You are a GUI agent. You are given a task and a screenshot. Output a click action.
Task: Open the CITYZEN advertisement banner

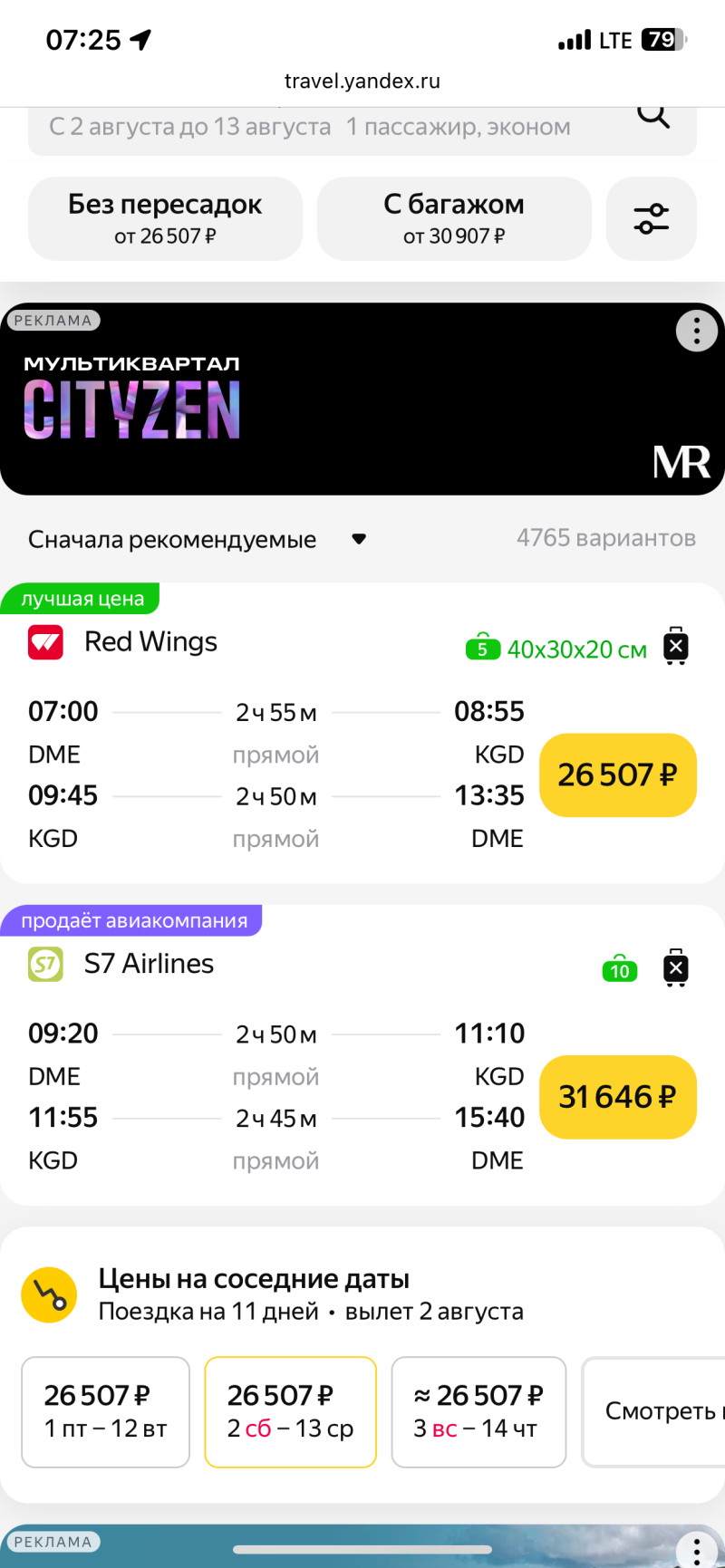point(362,408)
